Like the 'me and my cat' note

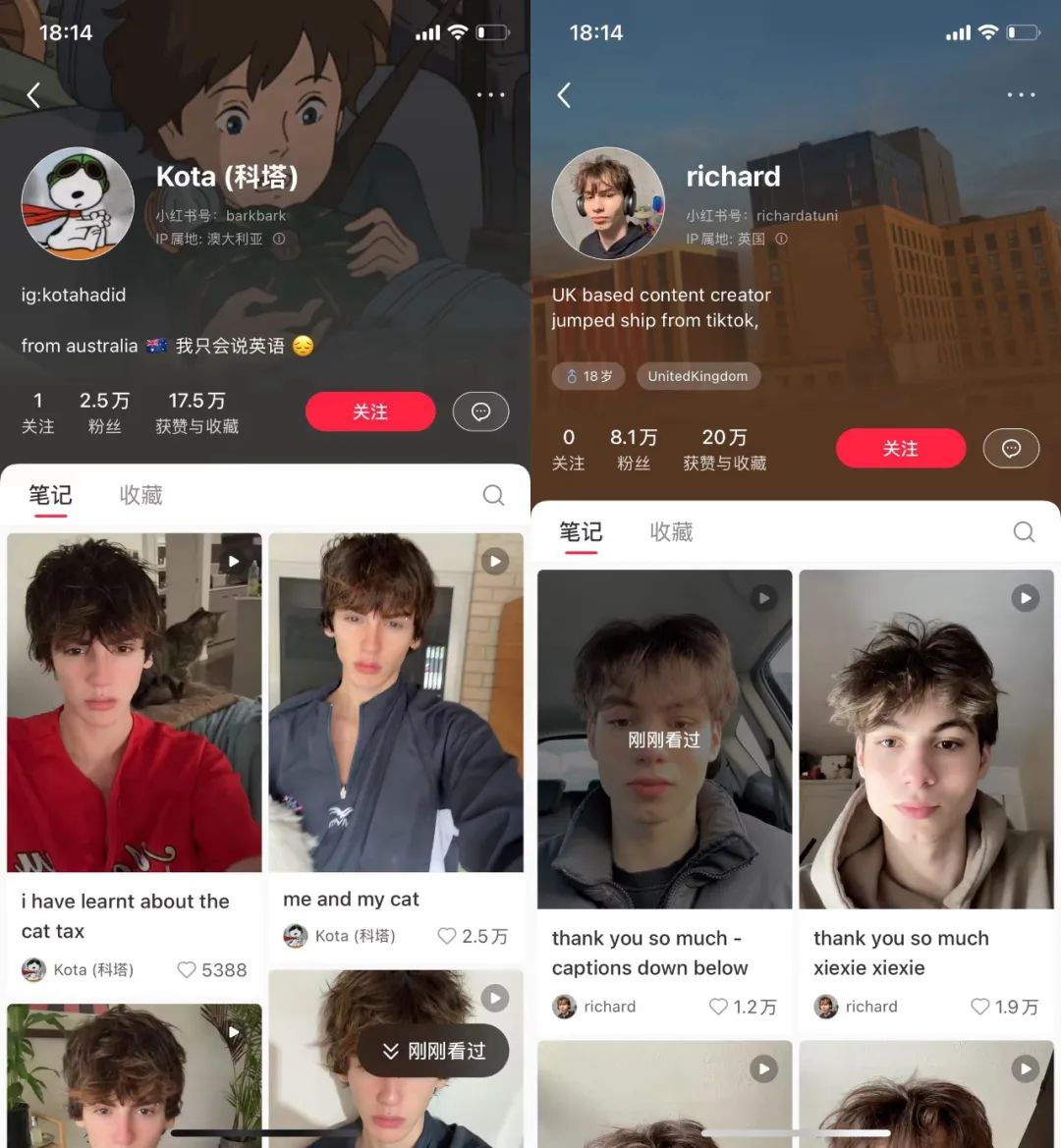pos(447,936)
